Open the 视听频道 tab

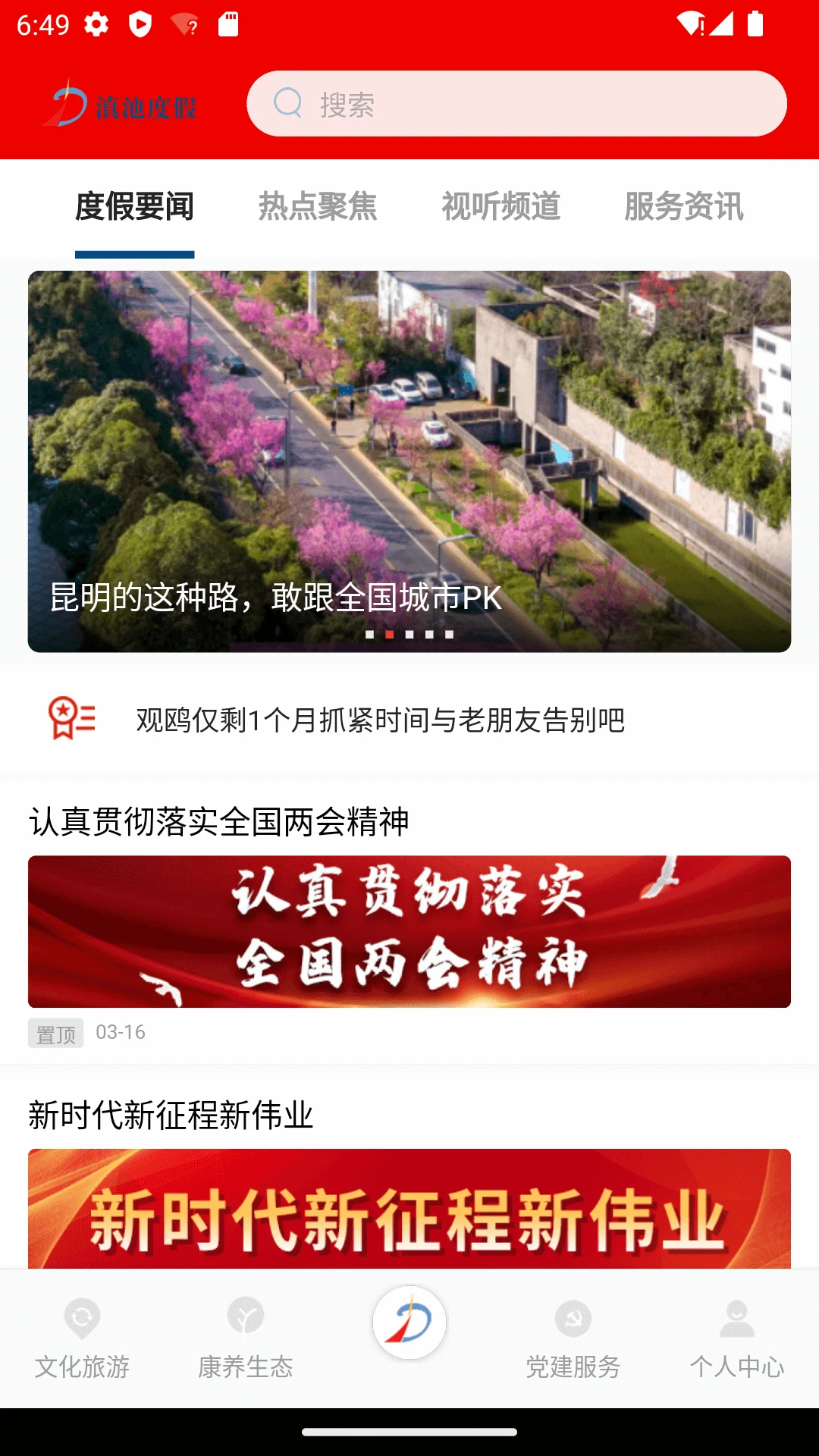[501, 205]
